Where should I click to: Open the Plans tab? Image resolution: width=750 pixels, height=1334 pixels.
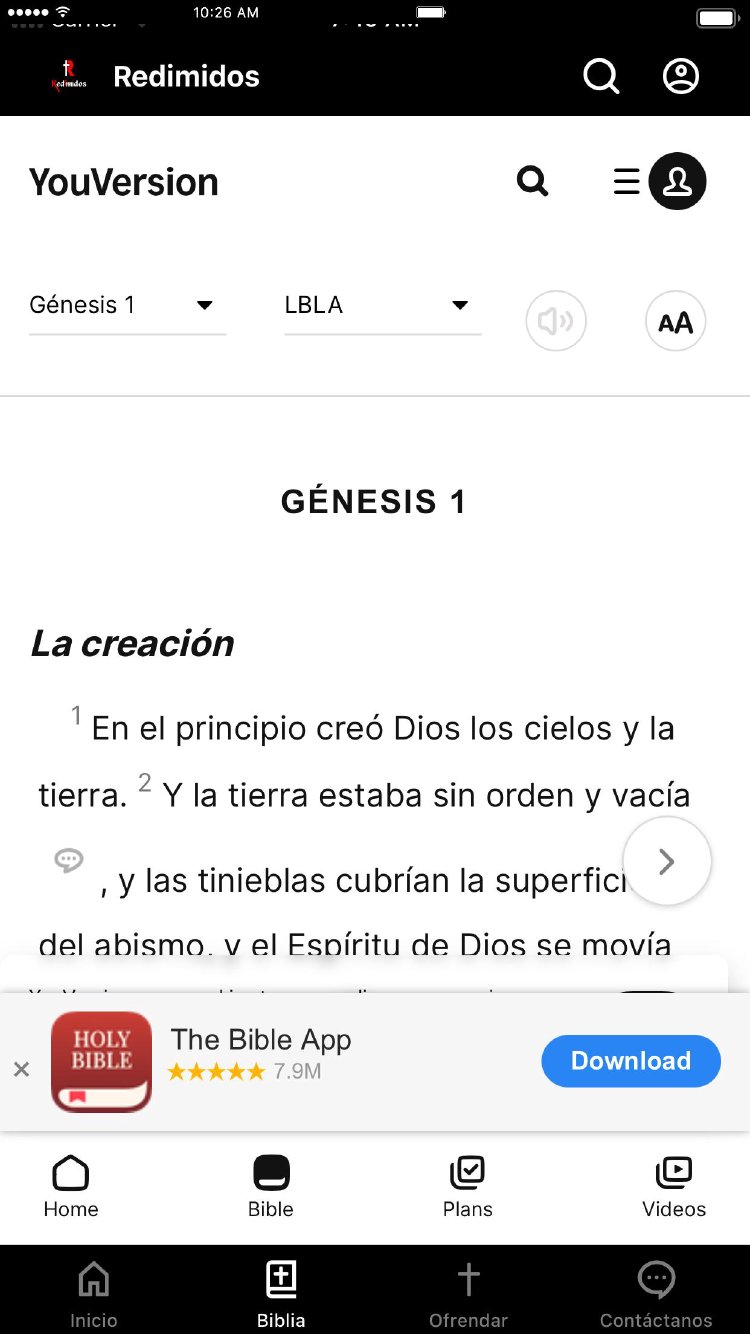coord(467,1187)
